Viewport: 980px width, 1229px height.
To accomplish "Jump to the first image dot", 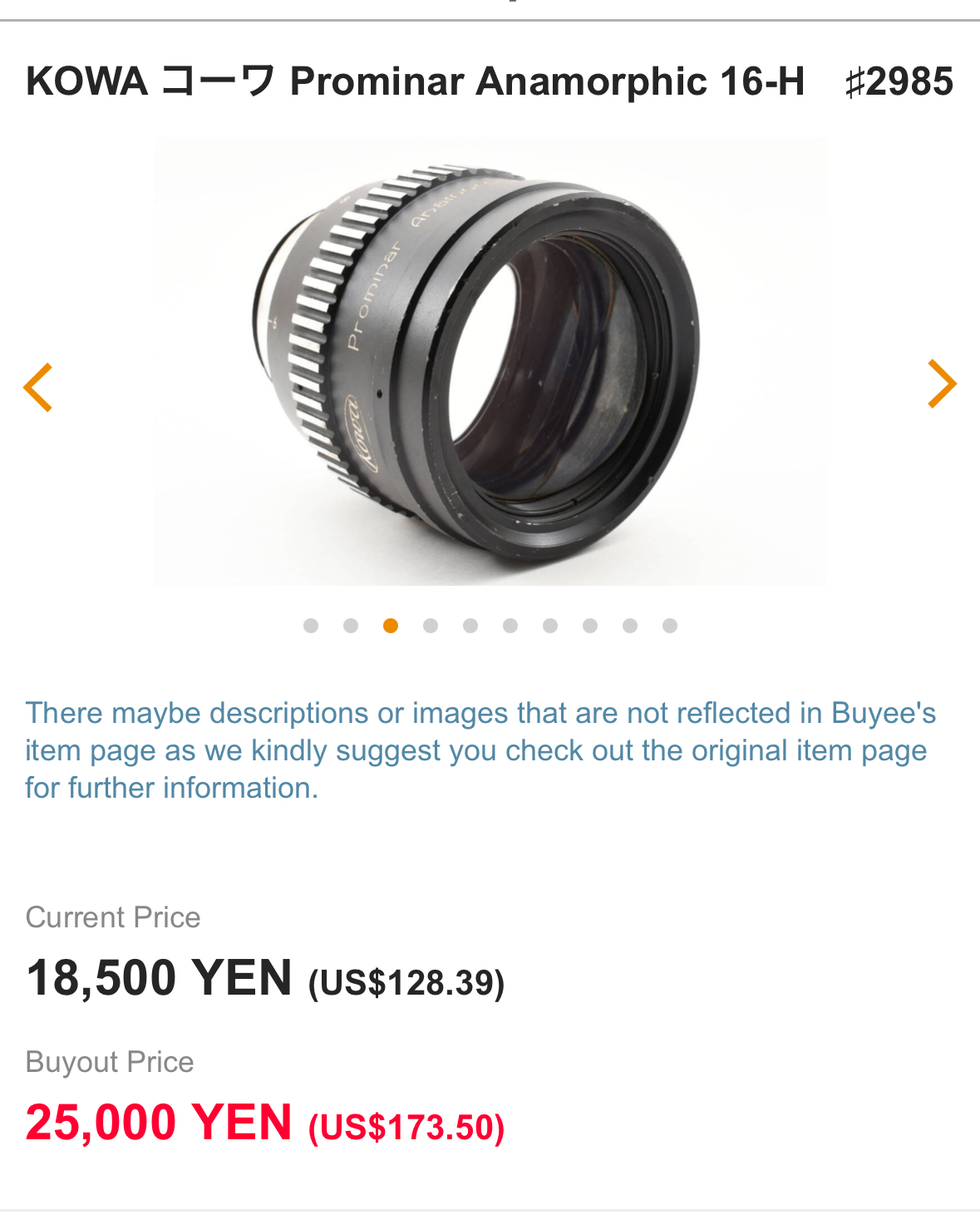I will [311, 626].
